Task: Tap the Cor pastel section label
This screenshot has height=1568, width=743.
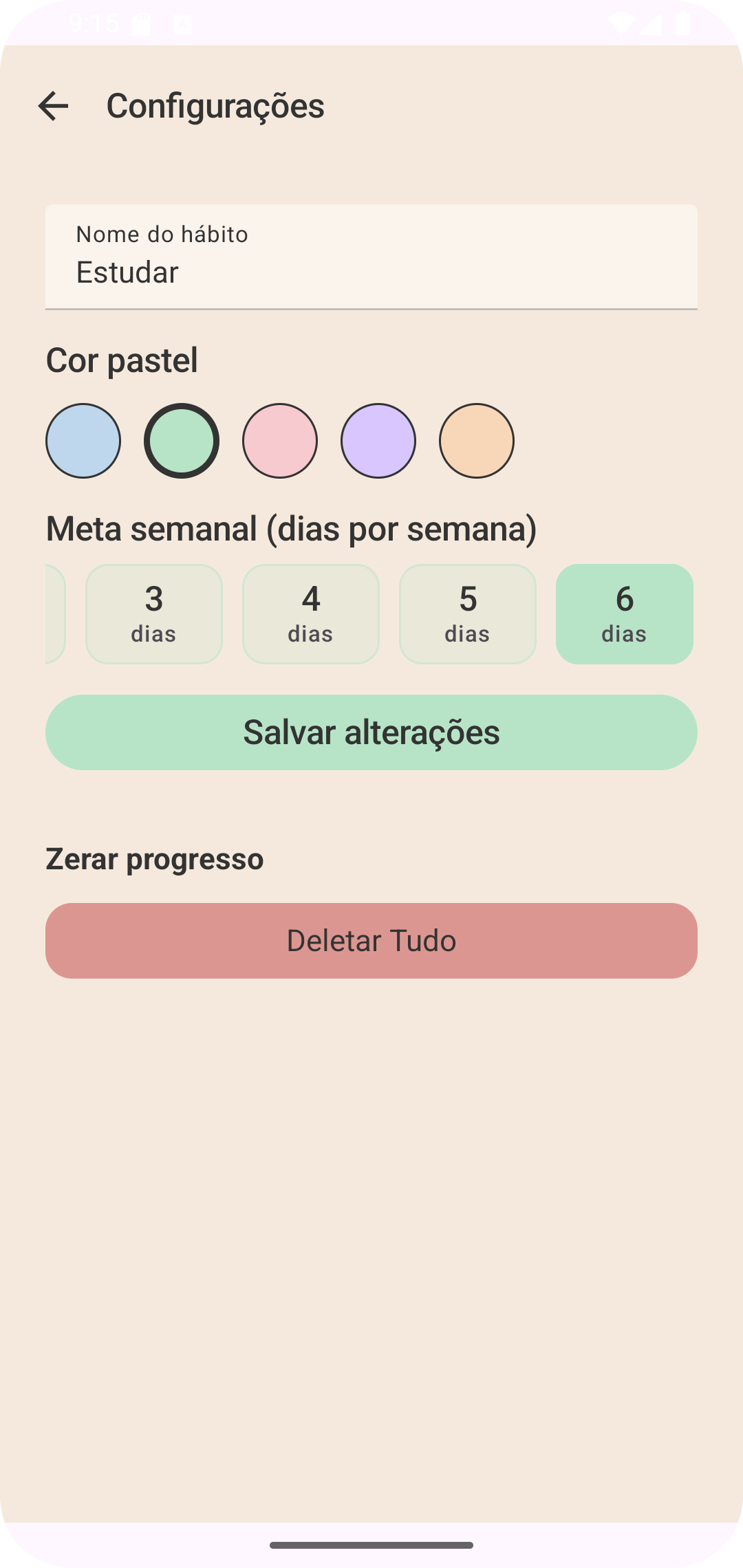Action: click(x=122, y=360)
